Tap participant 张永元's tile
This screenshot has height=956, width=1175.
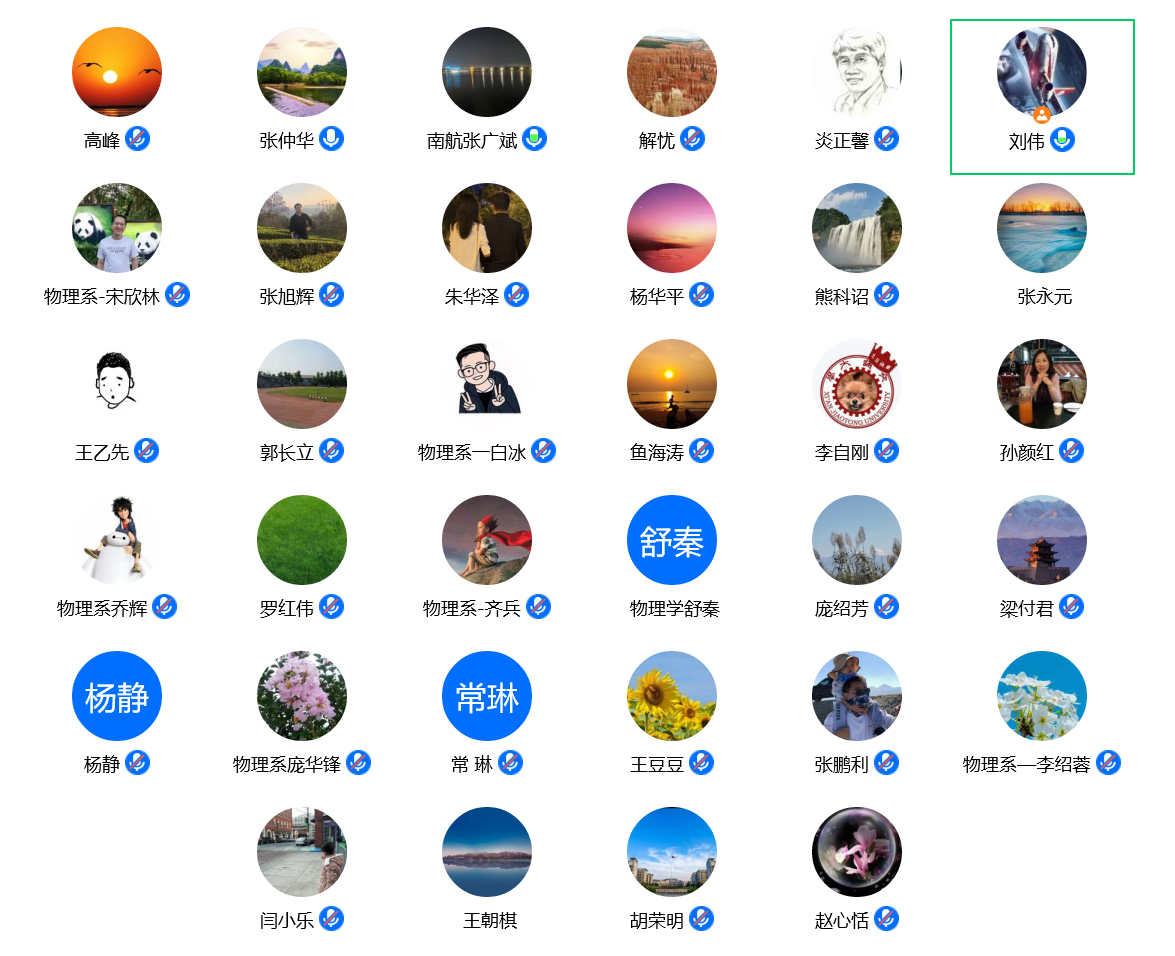pyautogui.click(x=1041, y=228)
